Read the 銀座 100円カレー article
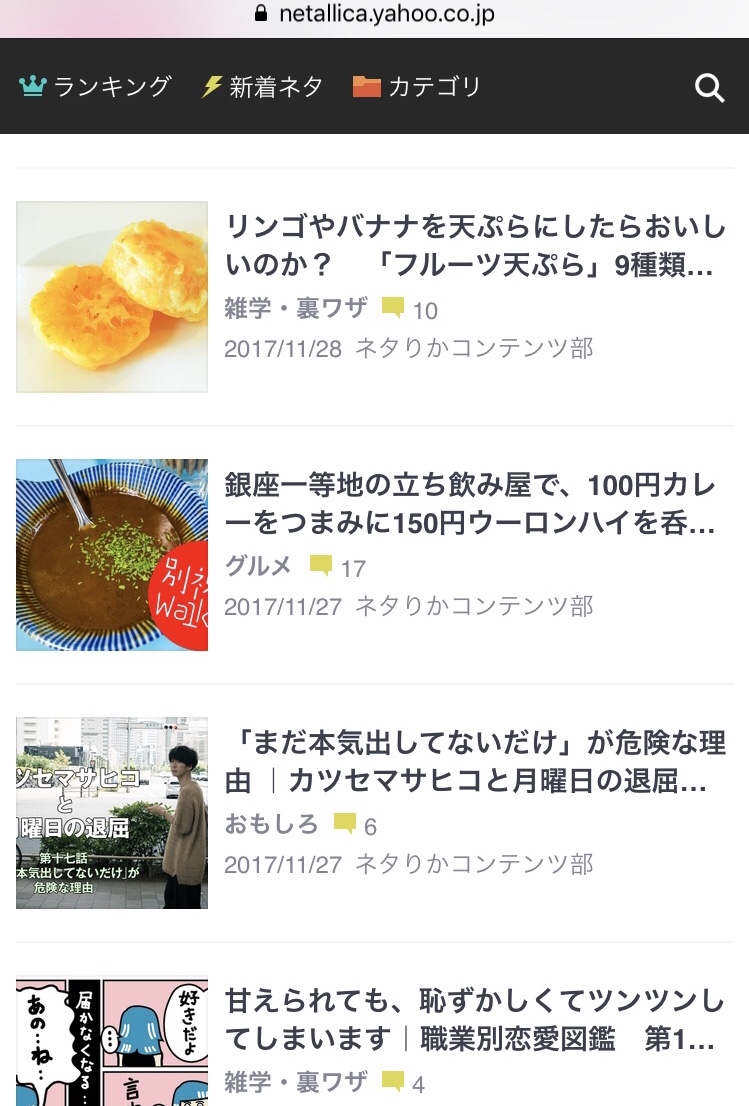This screenshot has height=1106, width=749. coord(470,504)
